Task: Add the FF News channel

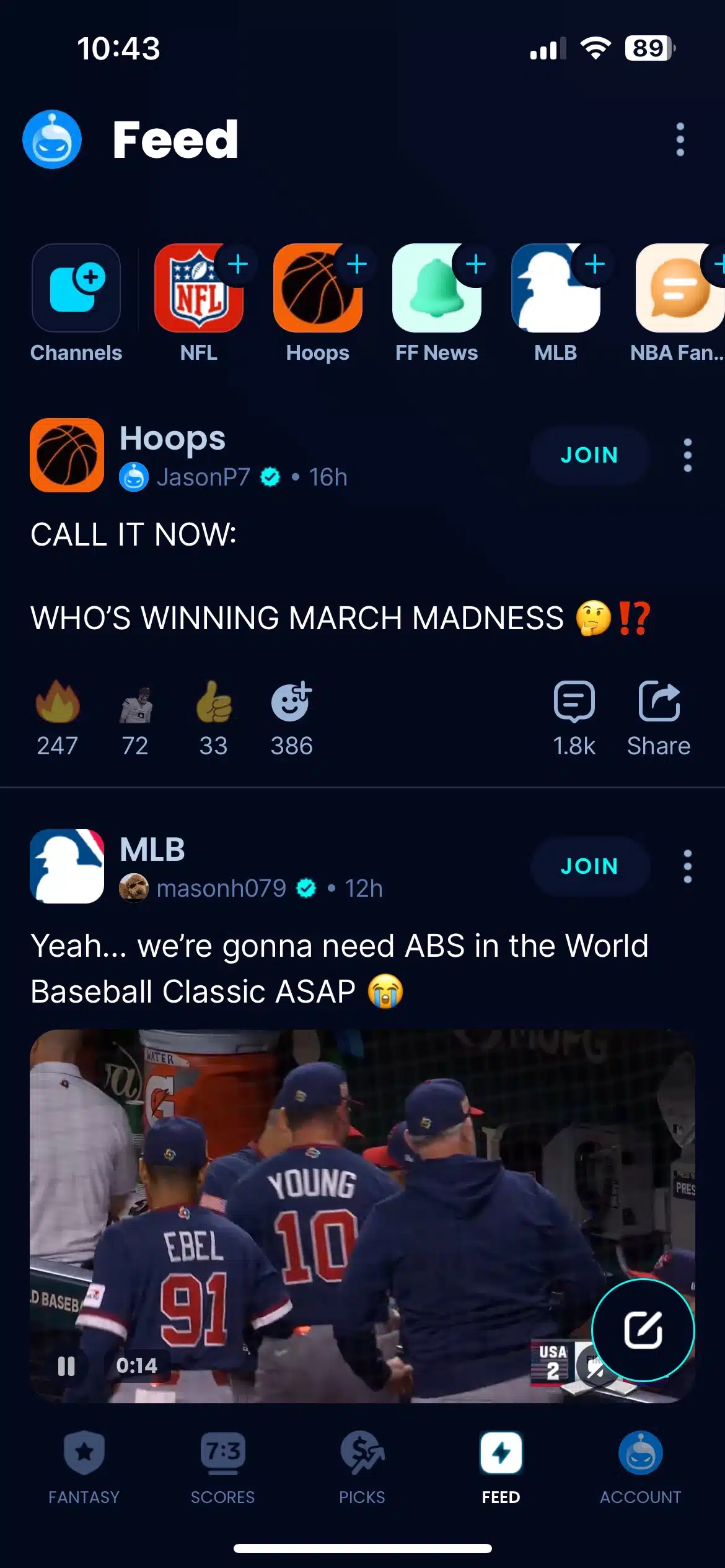Action: (x=475, y=264)
